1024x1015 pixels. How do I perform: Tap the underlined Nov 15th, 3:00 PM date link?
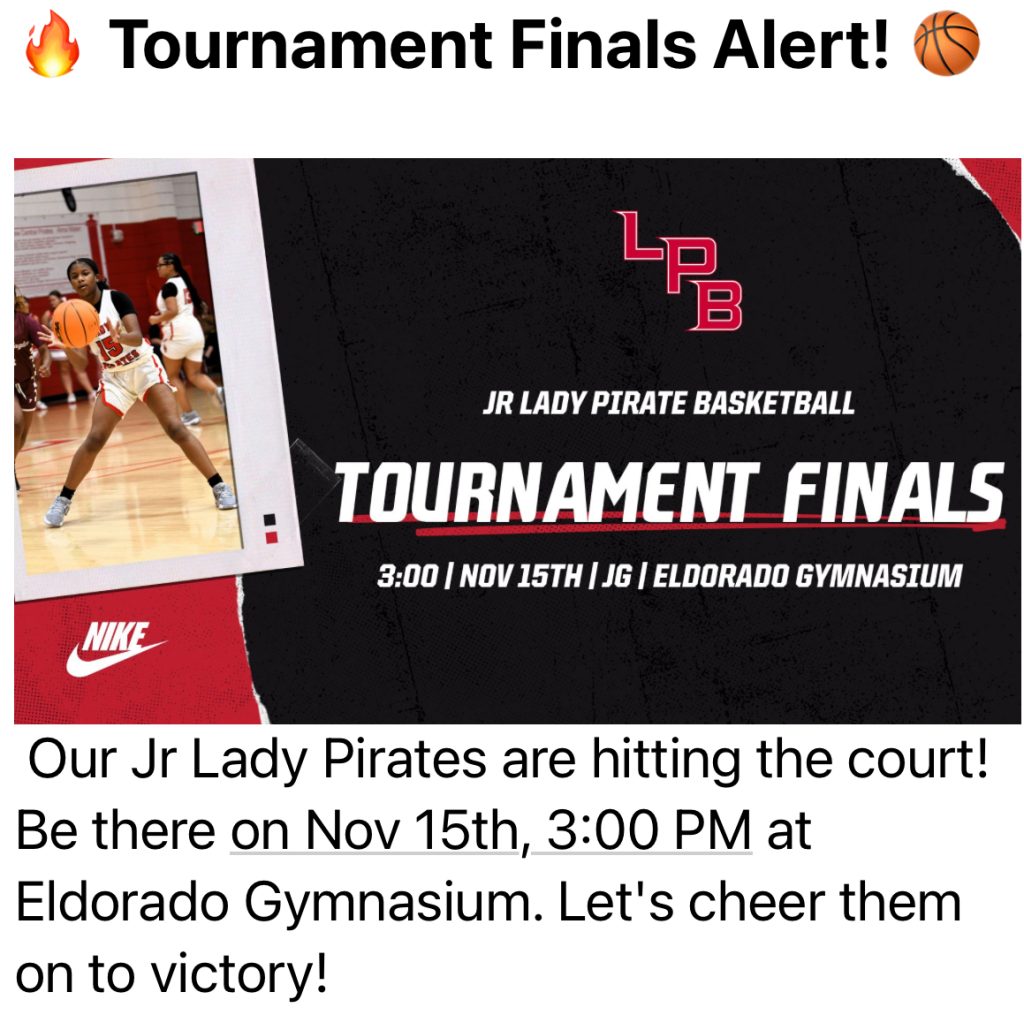tap(490, 832)
